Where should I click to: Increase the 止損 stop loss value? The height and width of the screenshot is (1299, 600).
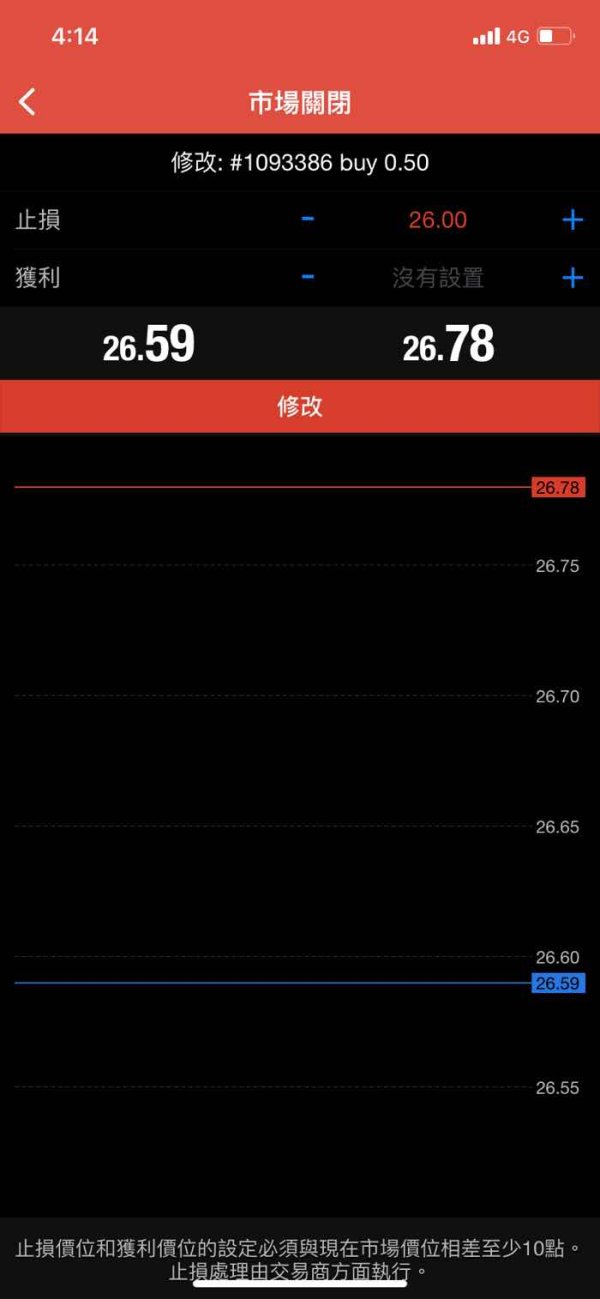572,220
